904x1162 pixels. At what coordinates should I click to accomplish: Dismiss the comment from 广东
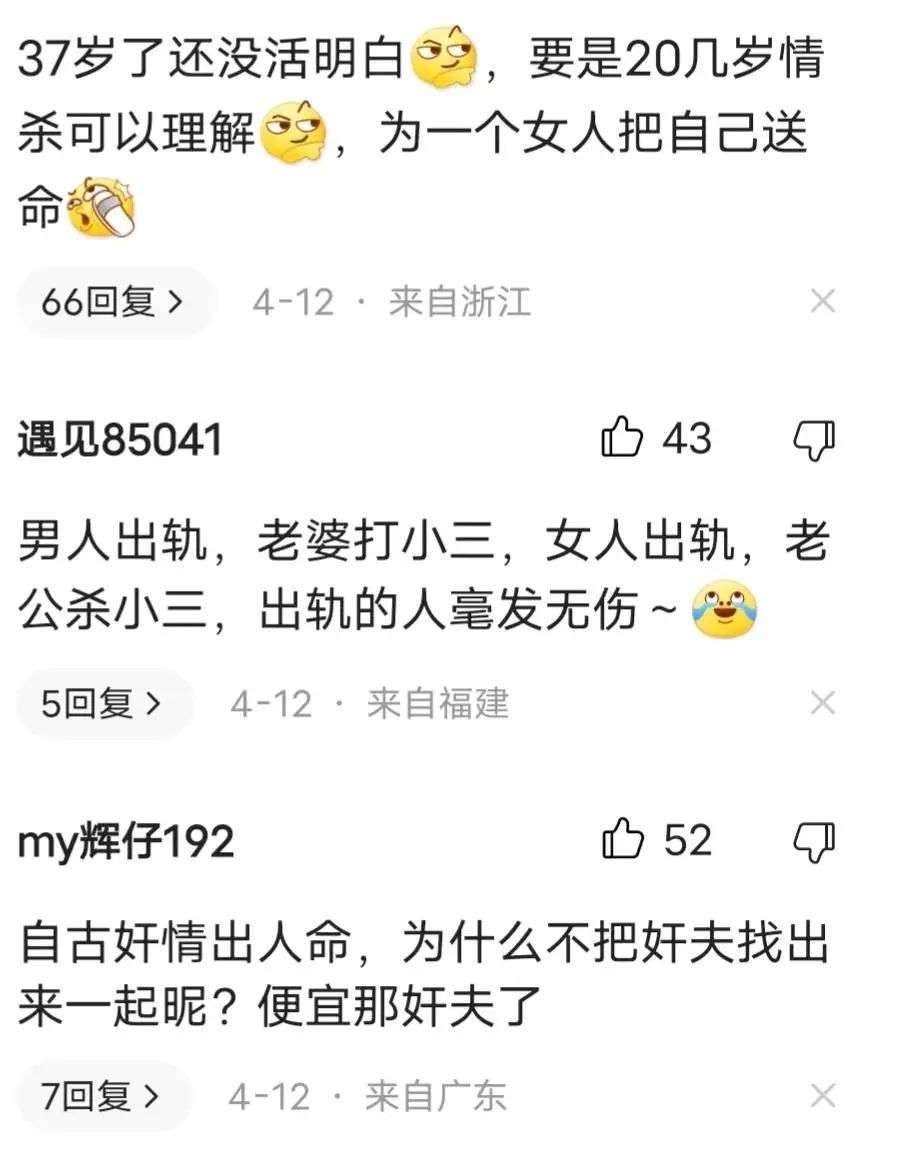pyautogui.click(x=822, y=1097)
